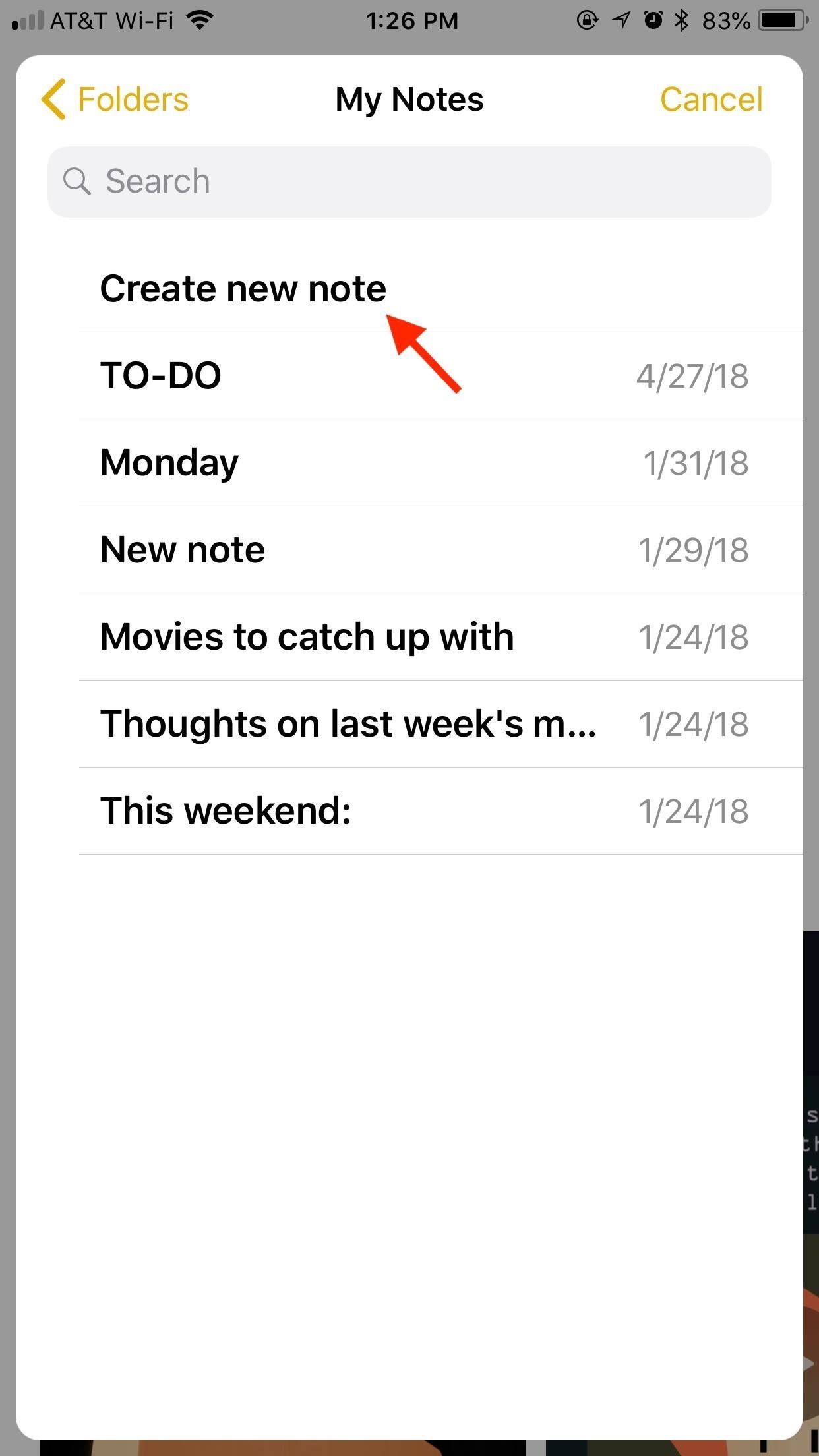Expand the Folders back chevron
The width and height of the screenshot is (819, 1456).
[x=53, y=99]
